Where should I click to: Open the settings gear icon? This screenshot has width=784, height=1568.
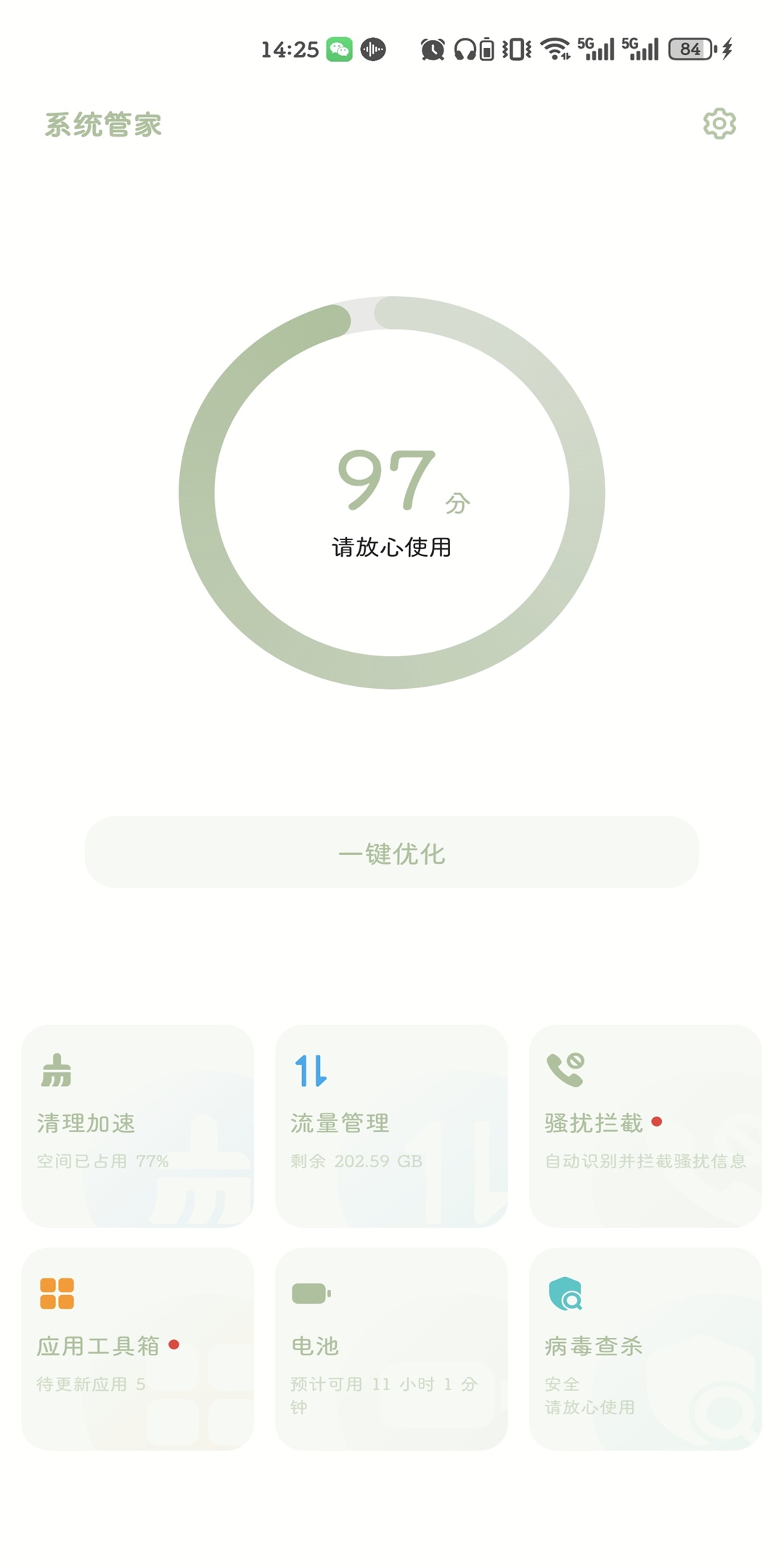[x=719, y=124]
